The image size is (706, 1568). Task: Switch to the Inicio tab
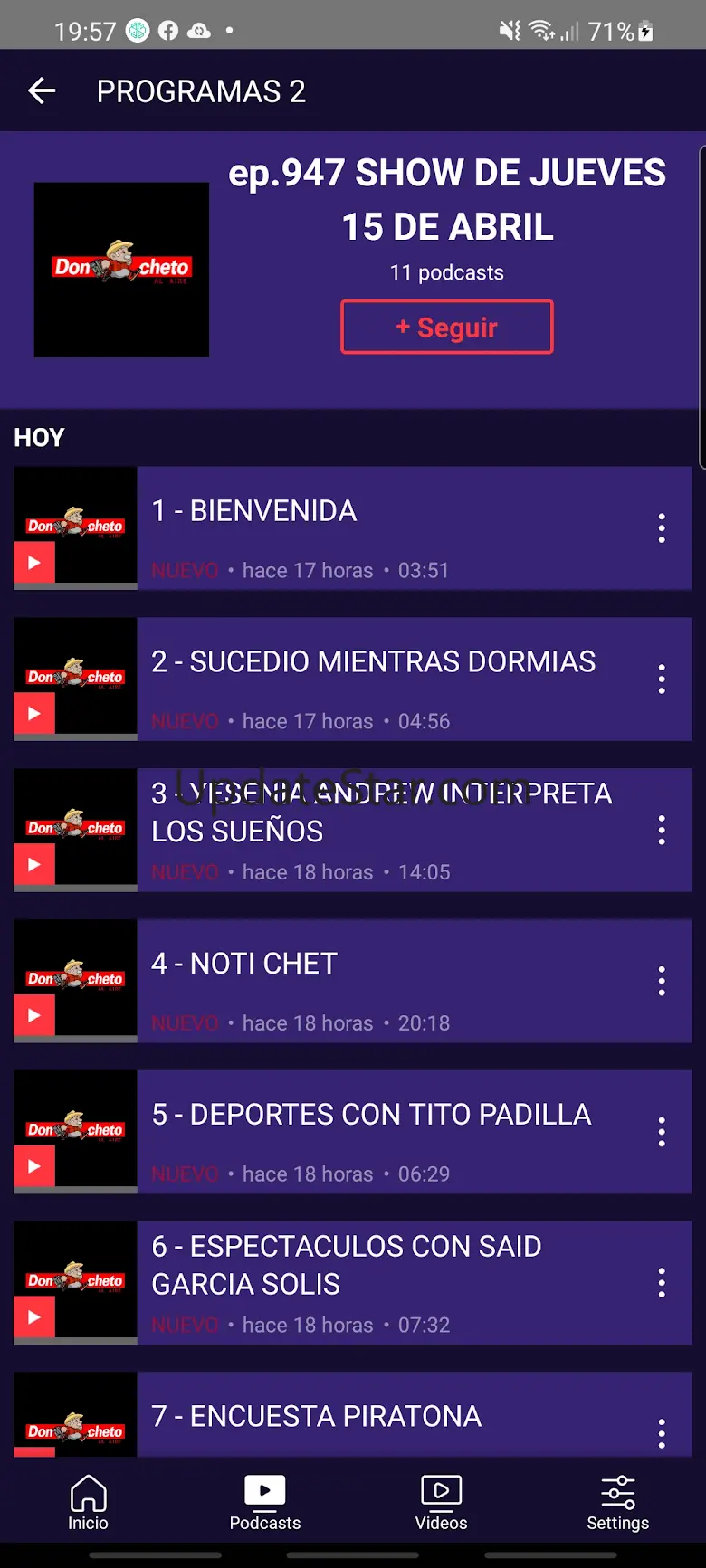(88, 1503)
